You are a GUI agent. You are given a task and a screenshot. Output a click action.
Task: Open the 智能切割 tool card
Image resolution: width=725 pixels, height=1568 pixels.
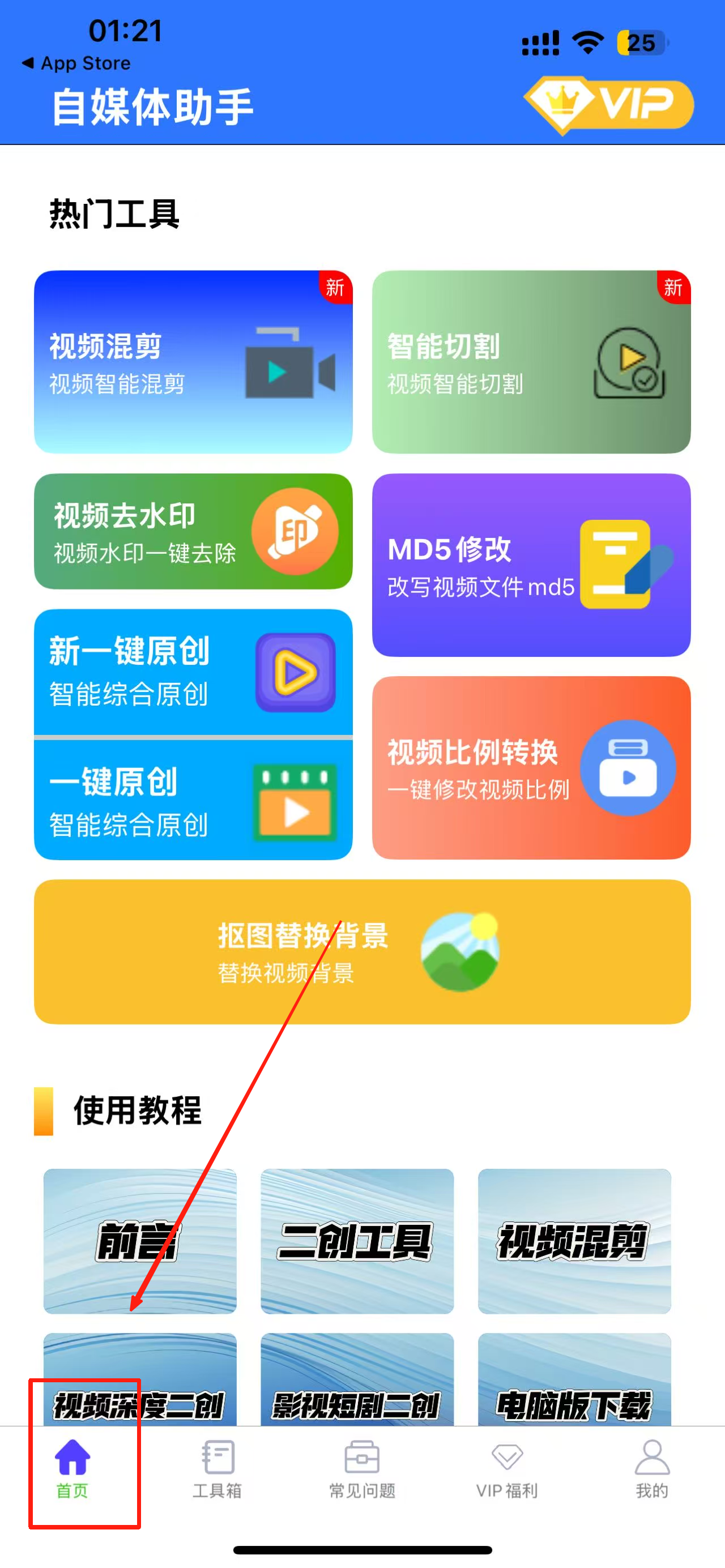click(x=531, y=362)
